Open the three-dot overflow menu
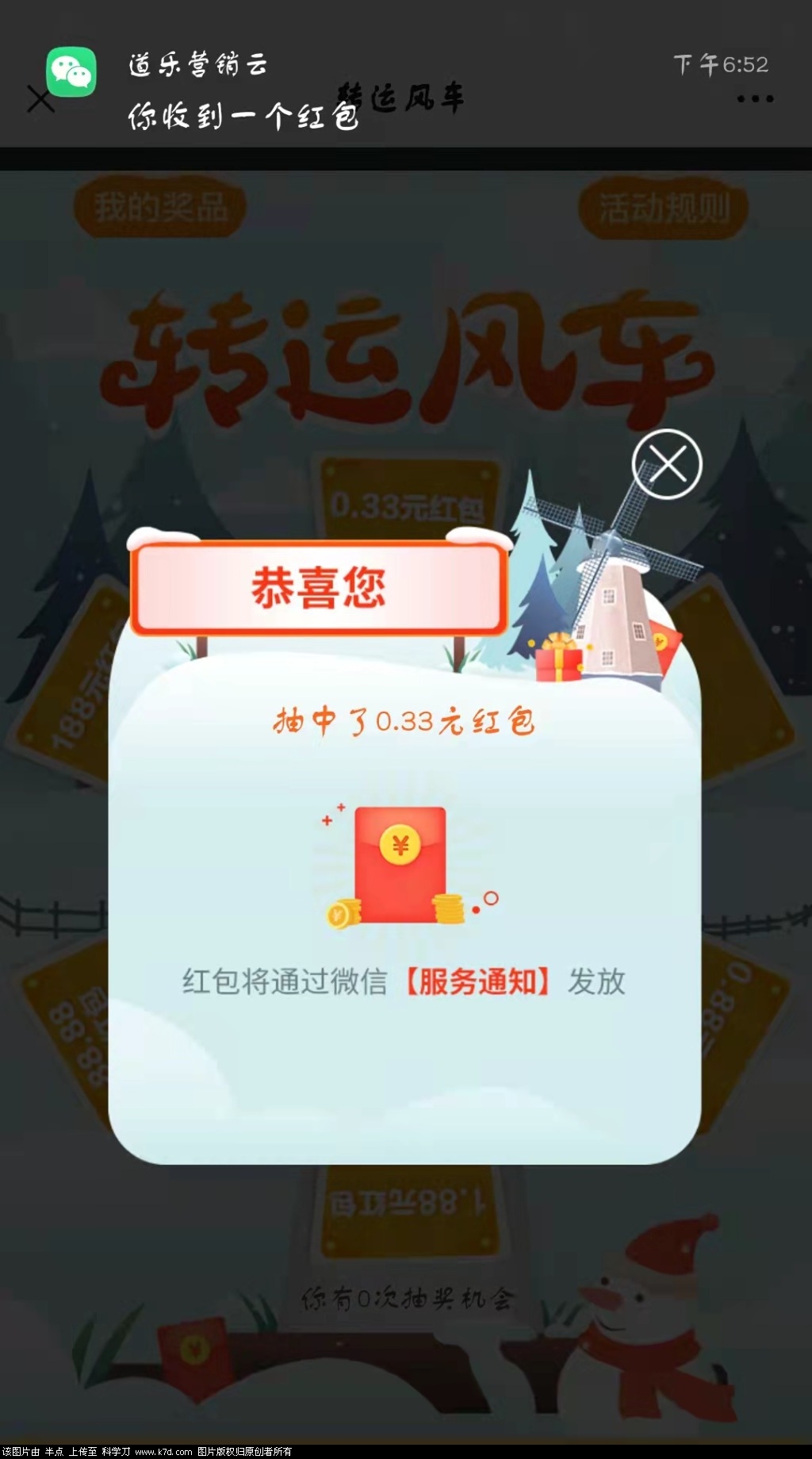The width and height of the screenshot is (812, 1459). pos(755,99)
